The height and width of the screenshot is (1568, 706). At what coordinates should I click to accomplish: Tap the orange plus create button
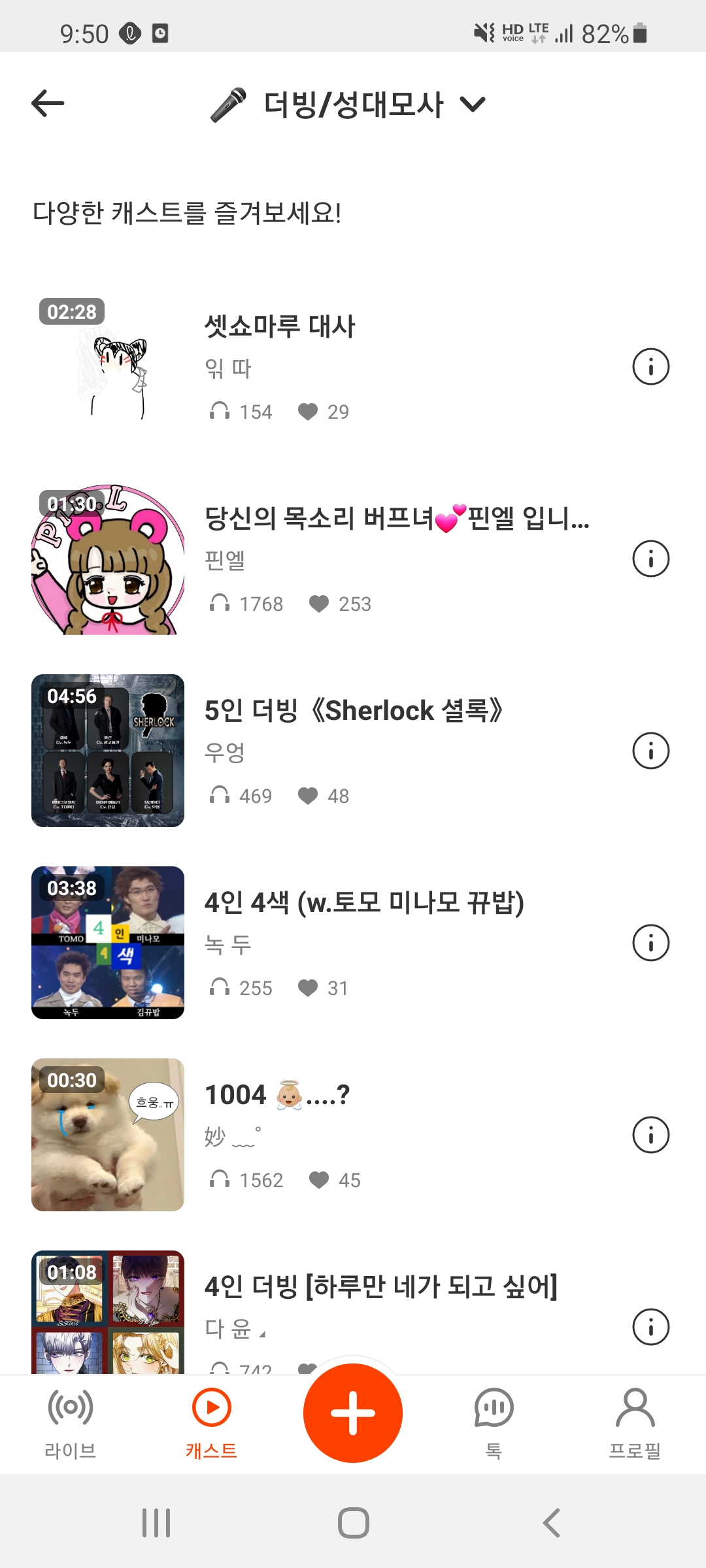353,1413
